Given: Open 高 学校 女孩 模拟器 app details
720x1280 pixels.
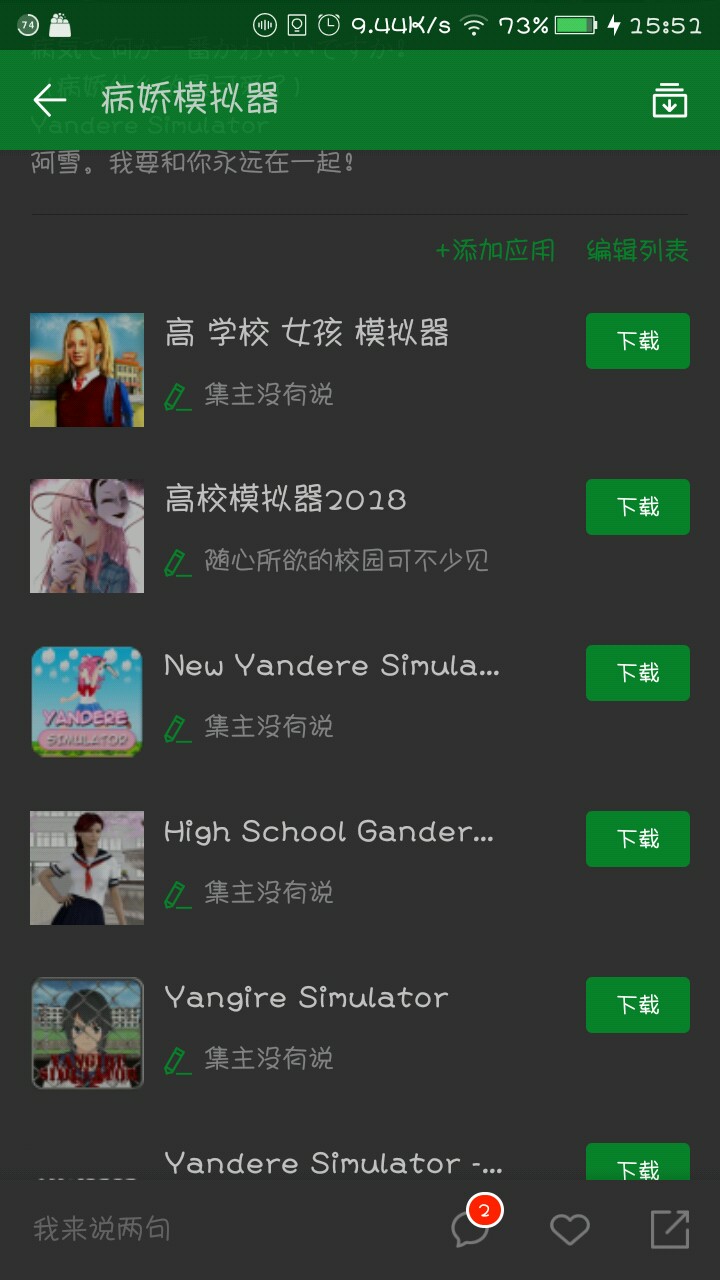Looking at the screenshot, I should coord(306,333).
